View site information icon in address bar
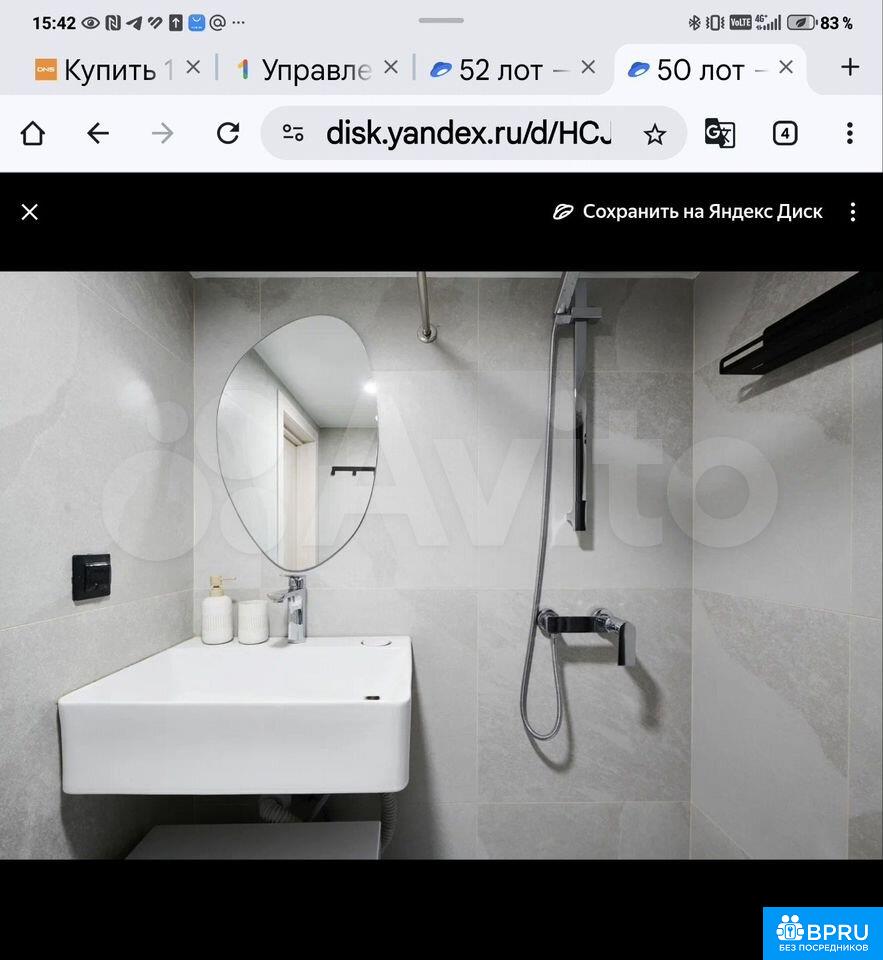This screenshot has width=883, height=960. (293, 133)
